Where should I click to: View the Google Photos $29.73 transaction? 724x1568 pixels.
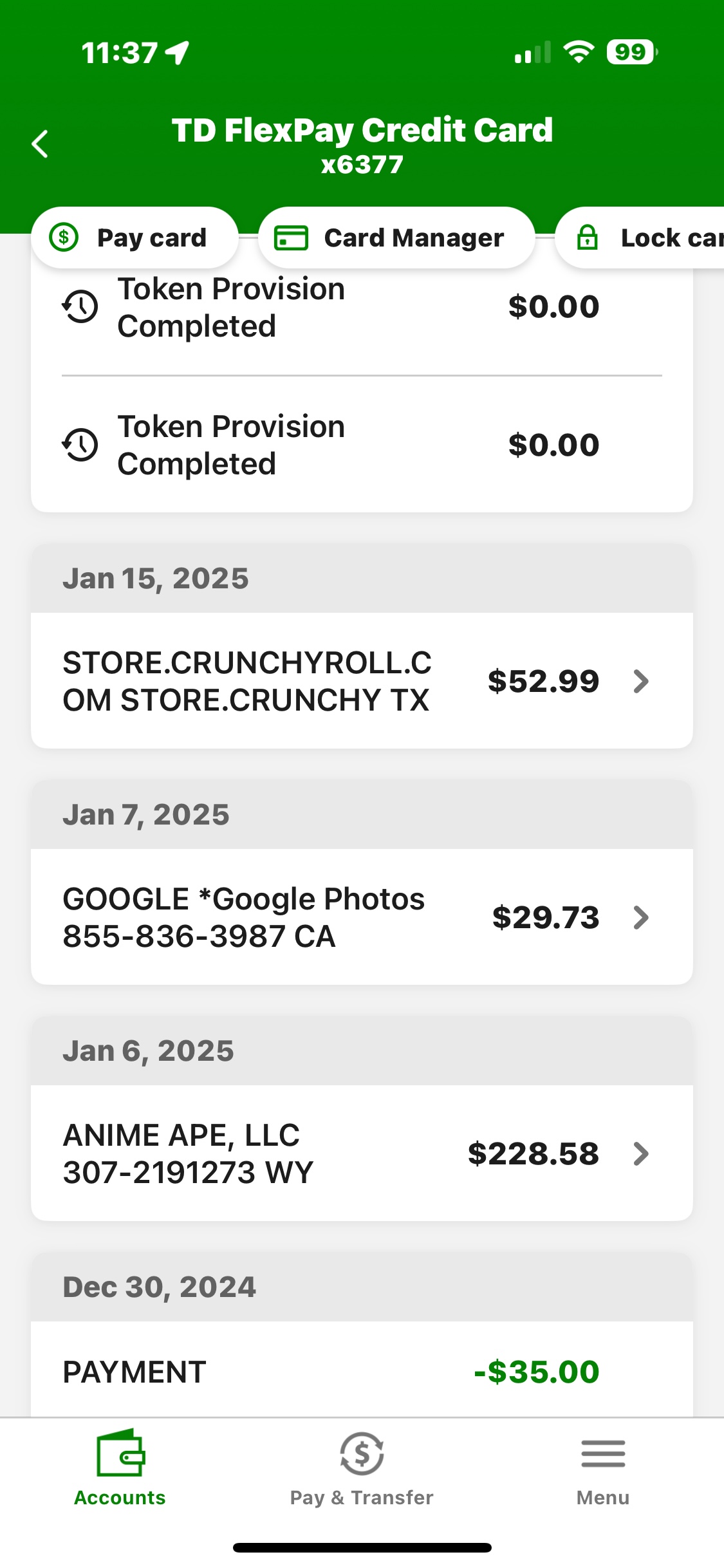point(362,917)
